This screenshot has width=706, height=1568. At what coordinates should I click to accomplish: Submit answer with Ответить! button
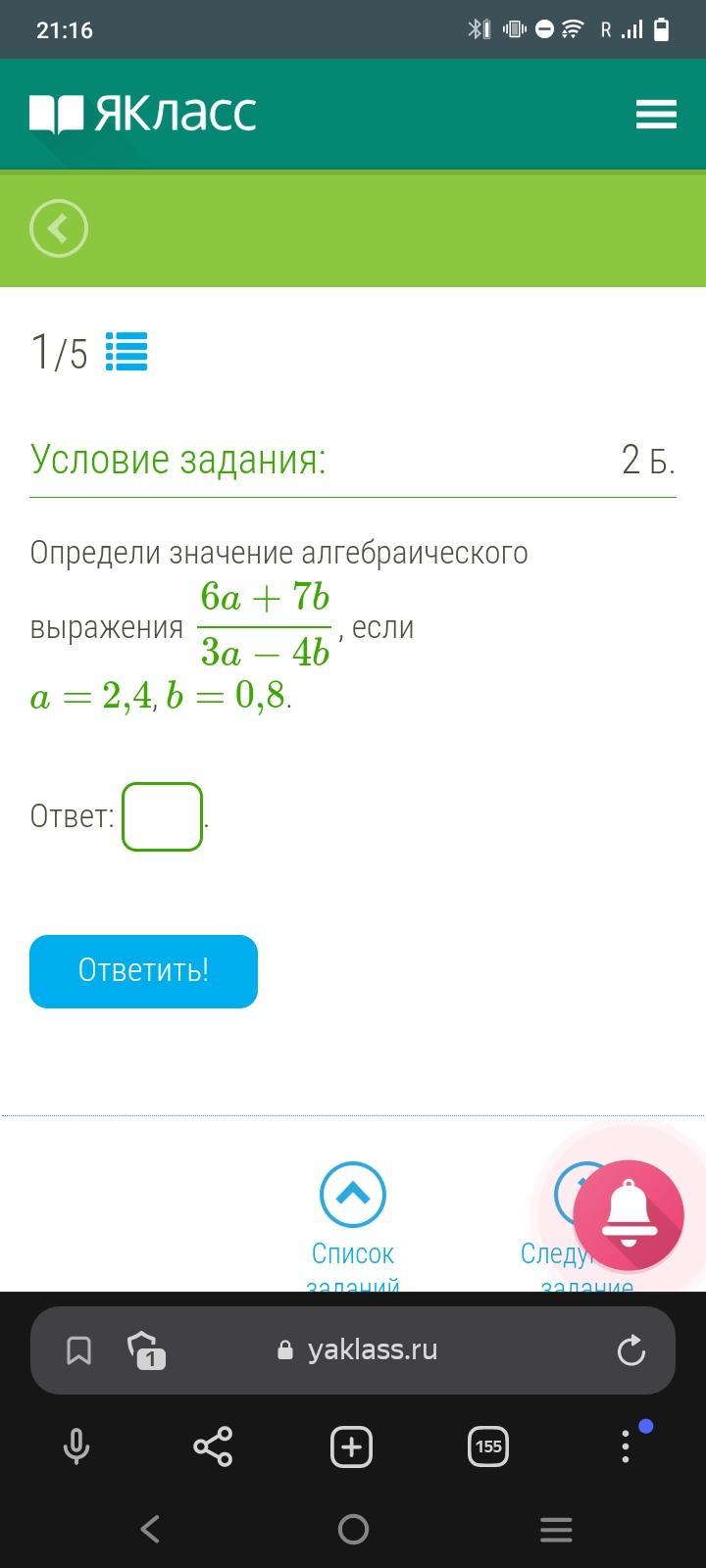tap(143, 971)
